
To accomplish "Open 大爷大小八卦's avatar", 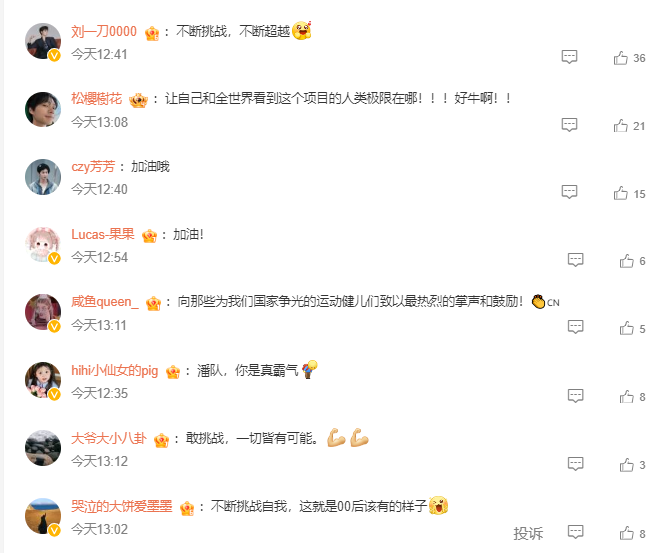I will point(43,448).
